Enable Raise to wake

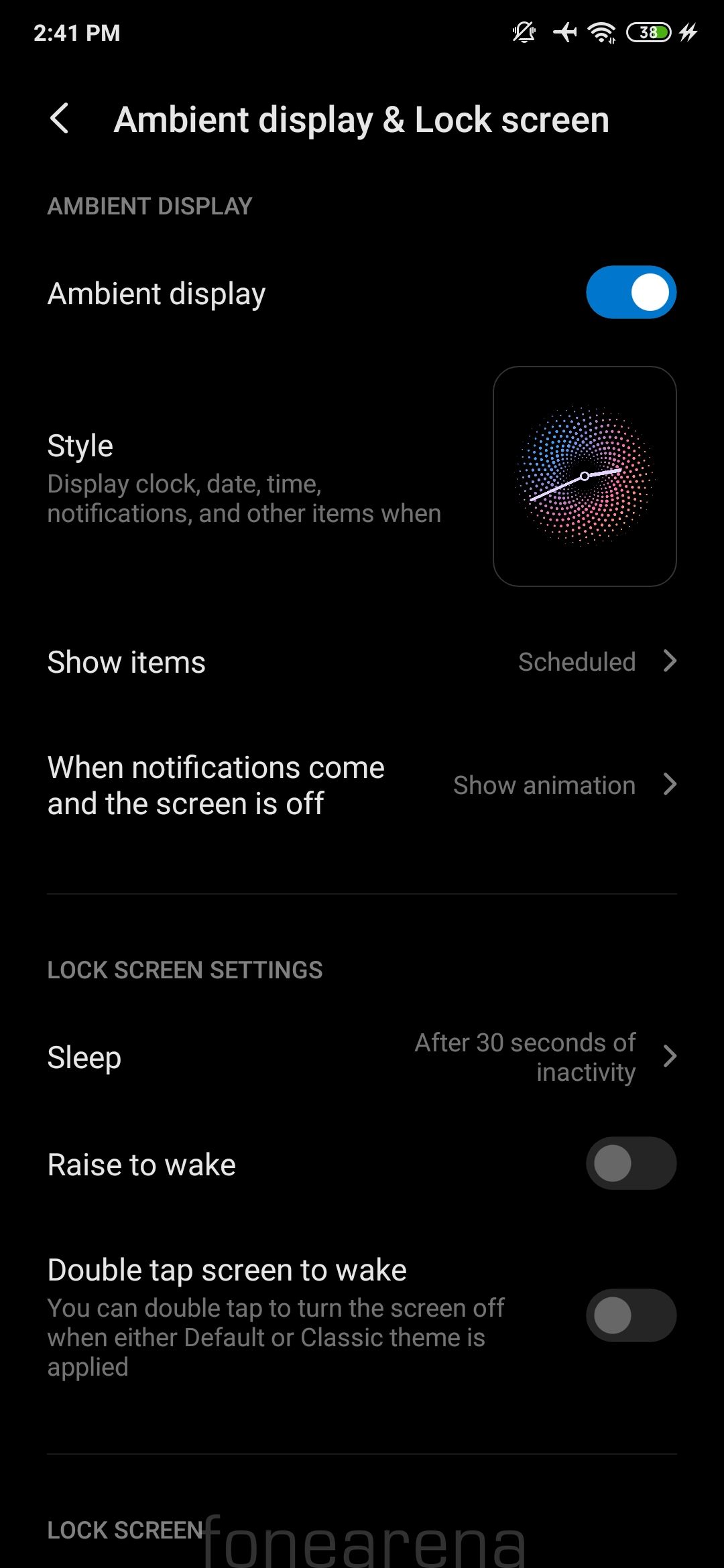[x=631, y=1164]
